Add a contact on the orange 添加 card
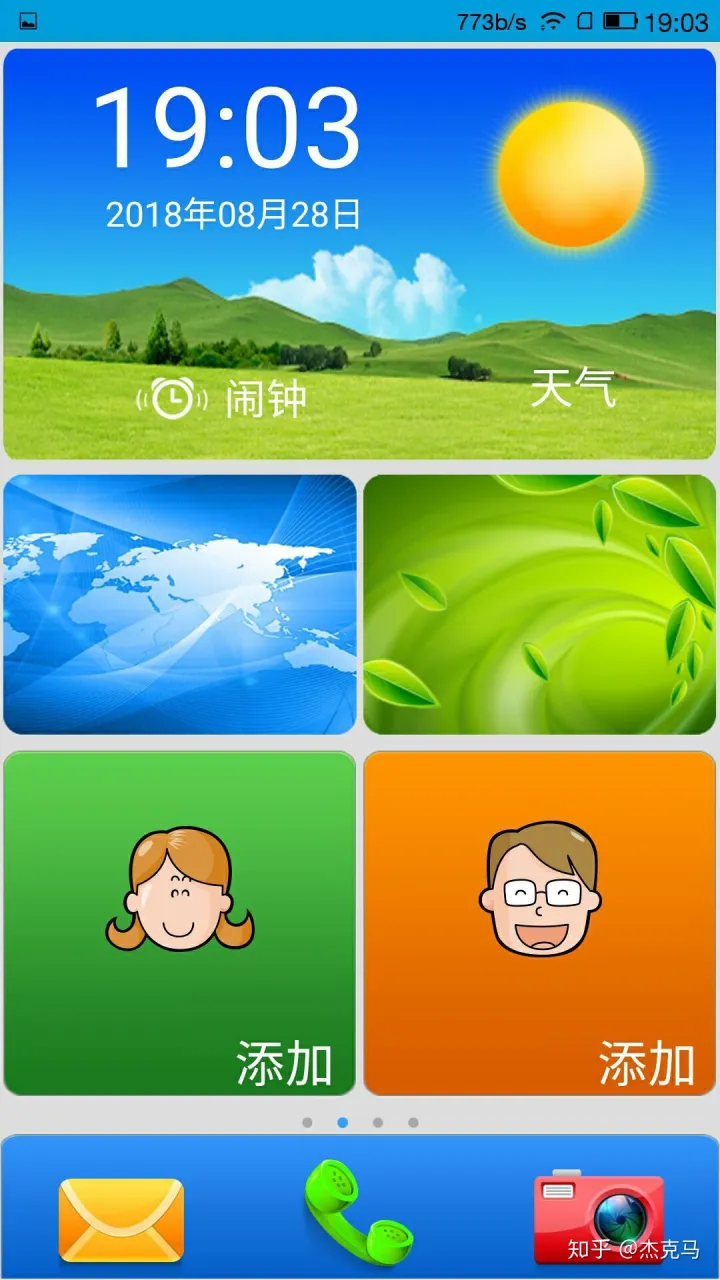The image size is (720, 1280). click(x=540, y=922)
